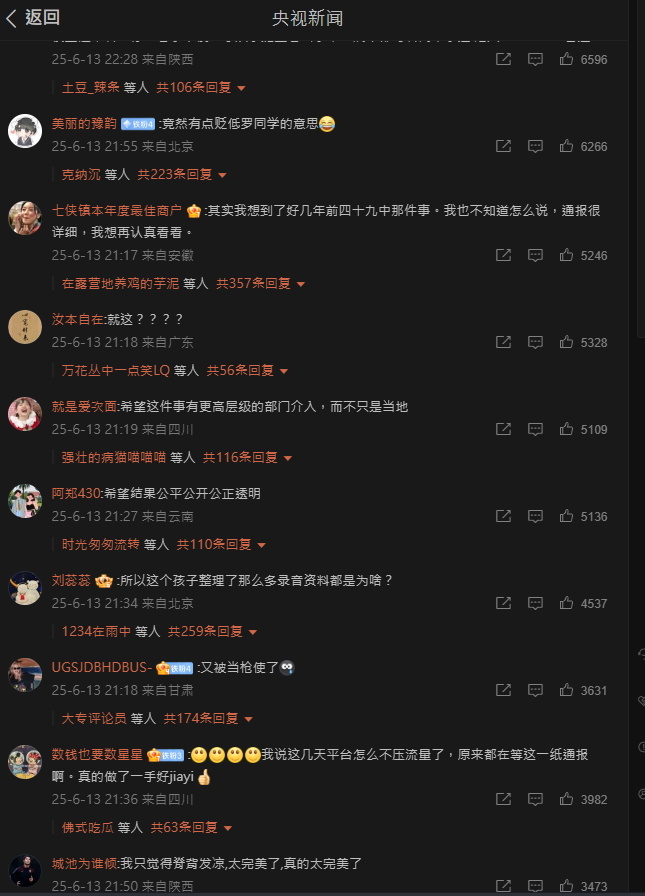Image resolution: width=645 pixels, height=896 pixels.
Task: Expand the 共259条回复 thread
Action: click(x=212, y=632)
